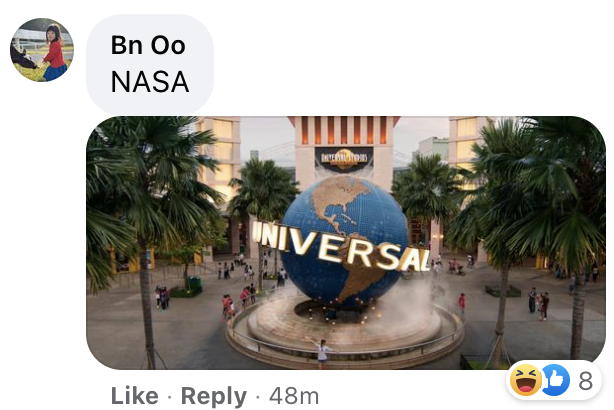Open Bn Oo's profile picture
The width and height of the screenshot is (614, 410).
(x=42, y=50)
